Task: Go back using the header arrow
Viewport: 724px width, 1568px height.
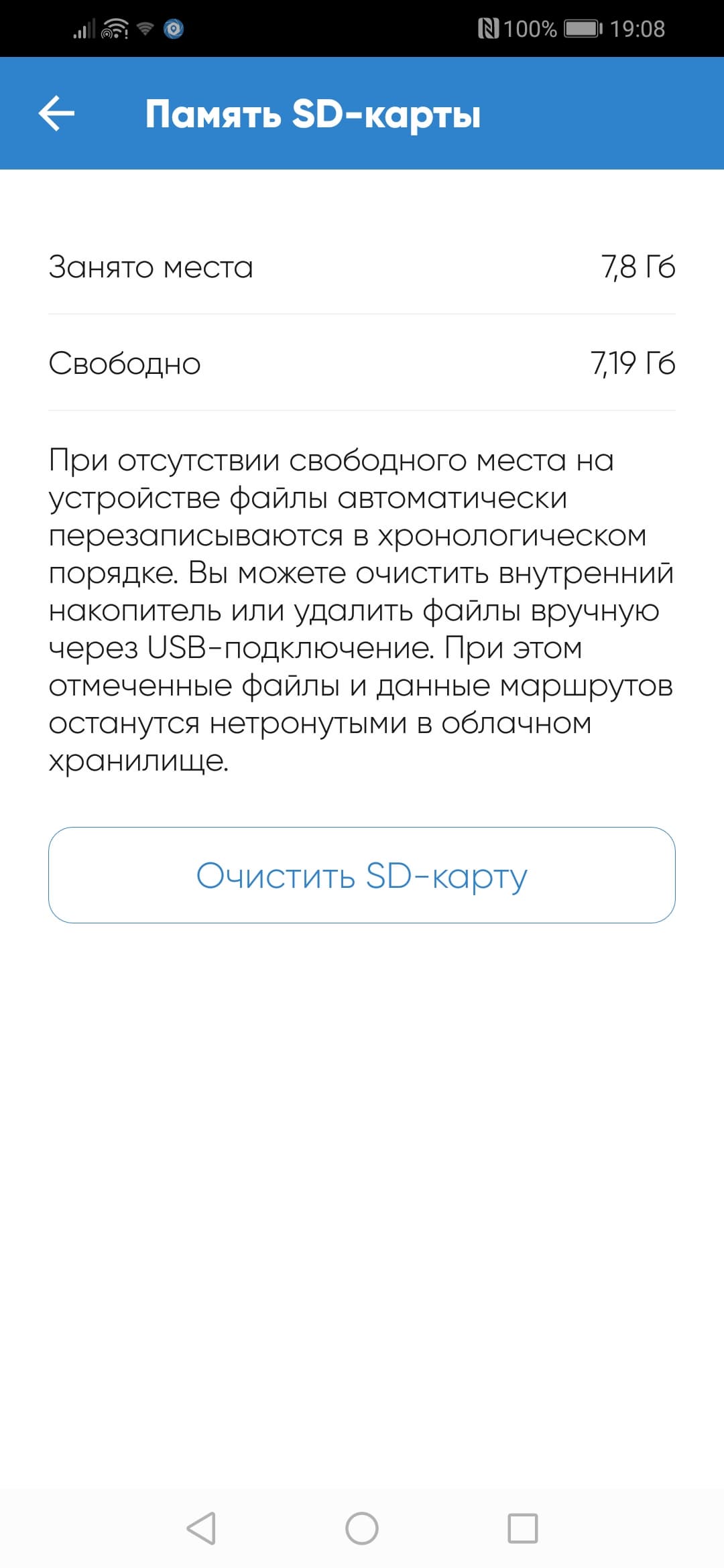Action: [56, 113]
